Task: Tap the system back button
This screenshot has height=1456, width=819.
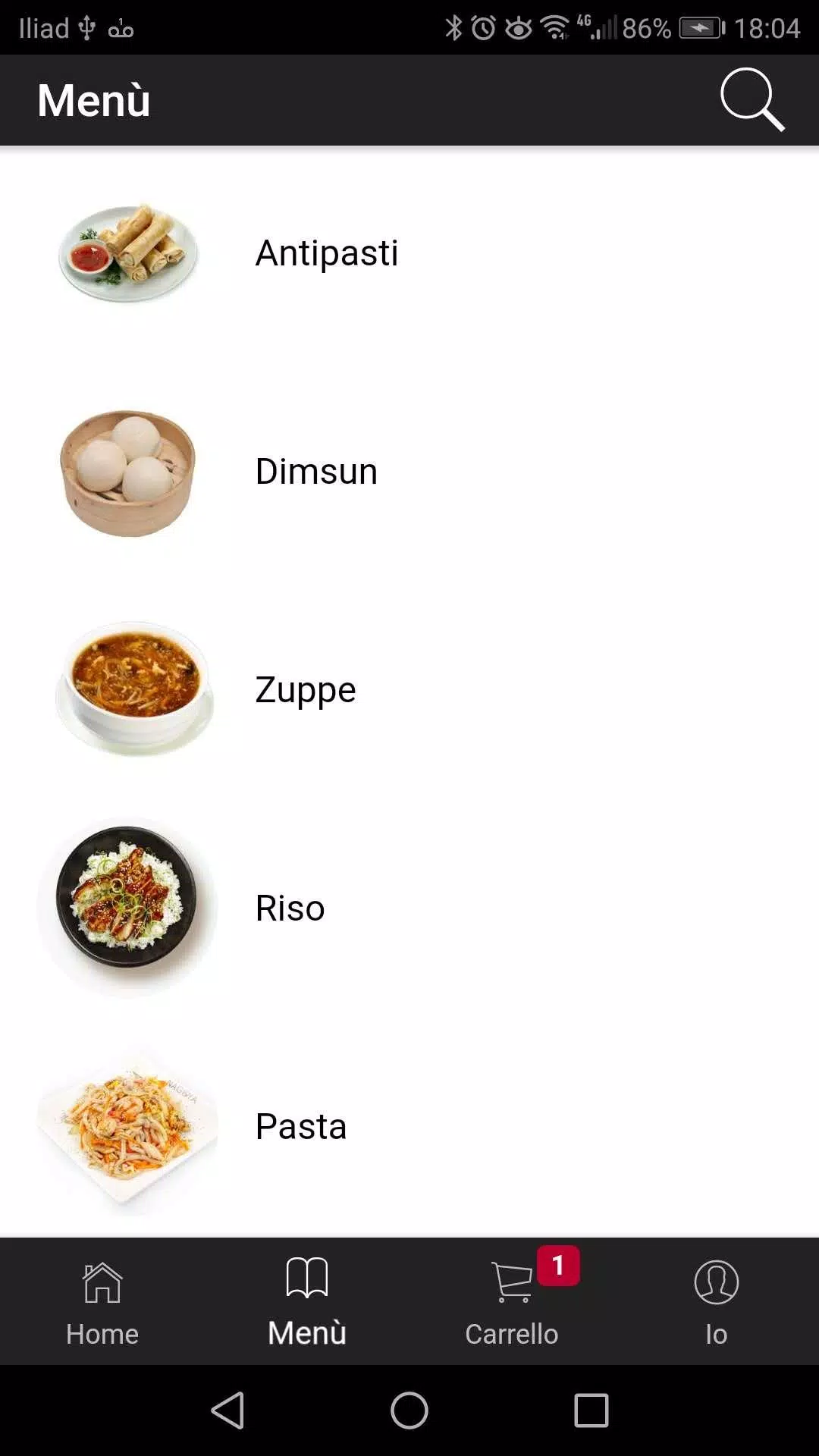Action: 227,1410
